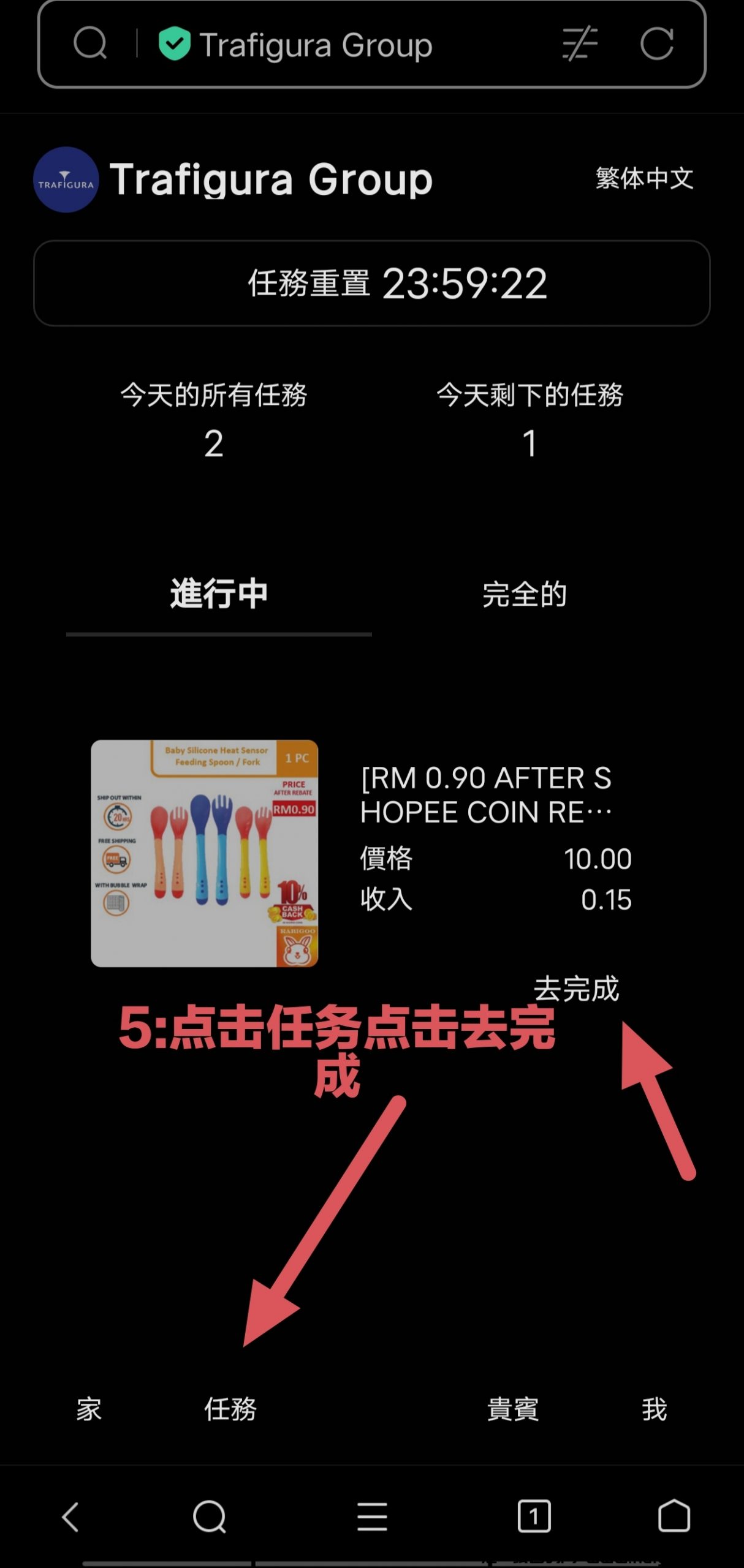Viewport: 744px width, 1568px height.
Task: Go to the browser home page
Action: point(674,1517)
